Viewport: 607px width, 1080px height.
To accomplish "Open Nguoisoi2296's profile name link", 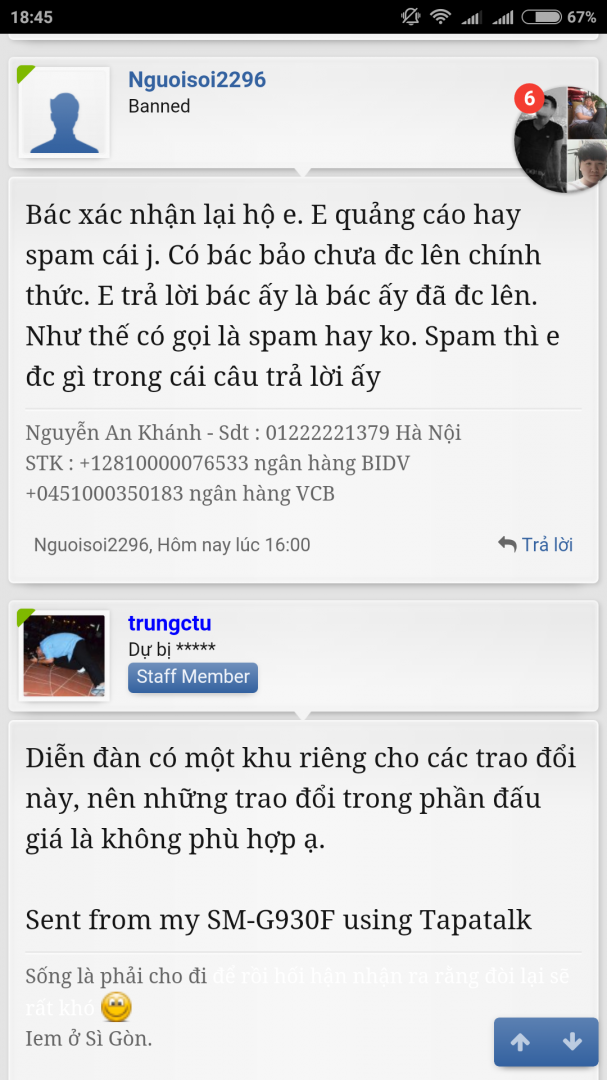I will click(x=197, y=80).
